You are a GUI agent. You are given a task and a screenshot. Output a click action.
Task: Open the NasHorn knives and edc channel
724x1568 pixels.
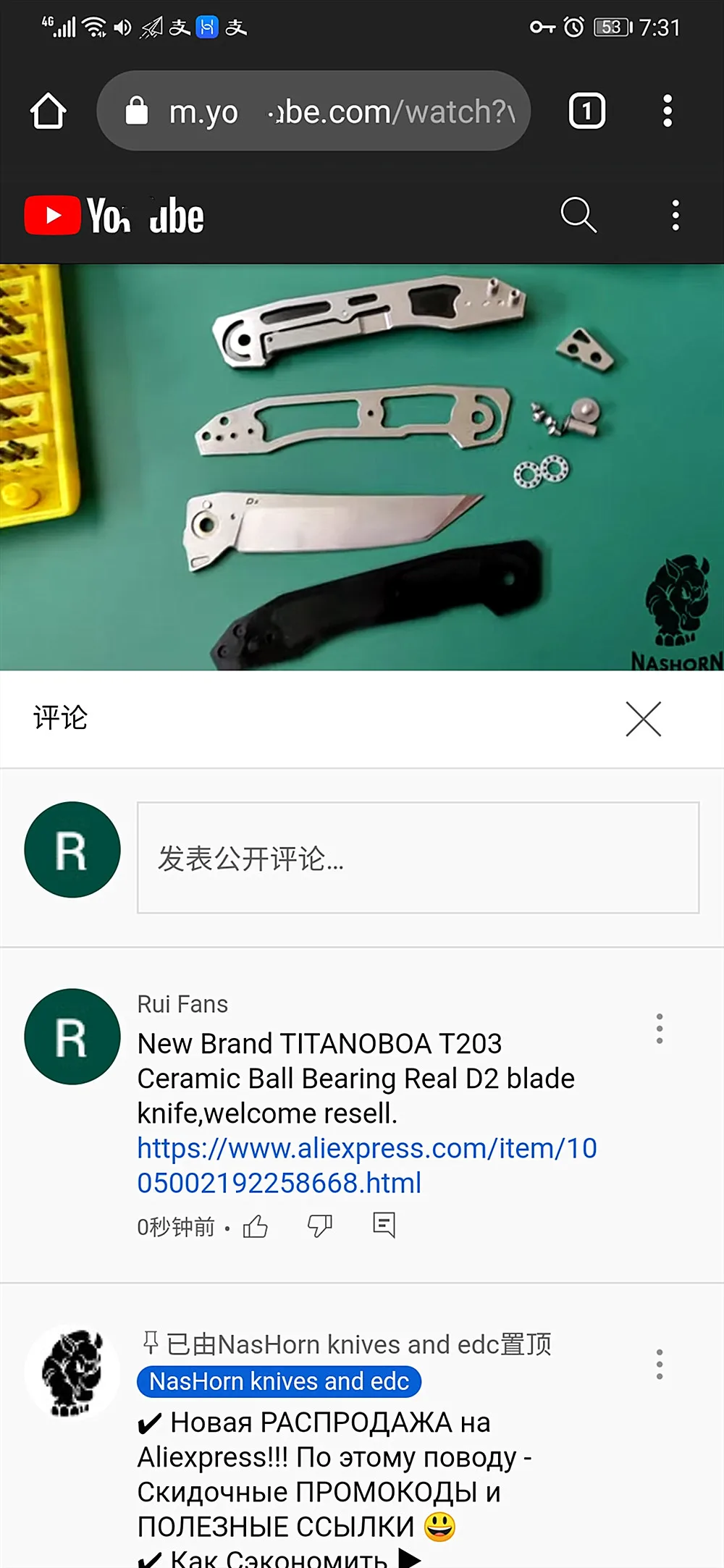(x=279, y=1381)
